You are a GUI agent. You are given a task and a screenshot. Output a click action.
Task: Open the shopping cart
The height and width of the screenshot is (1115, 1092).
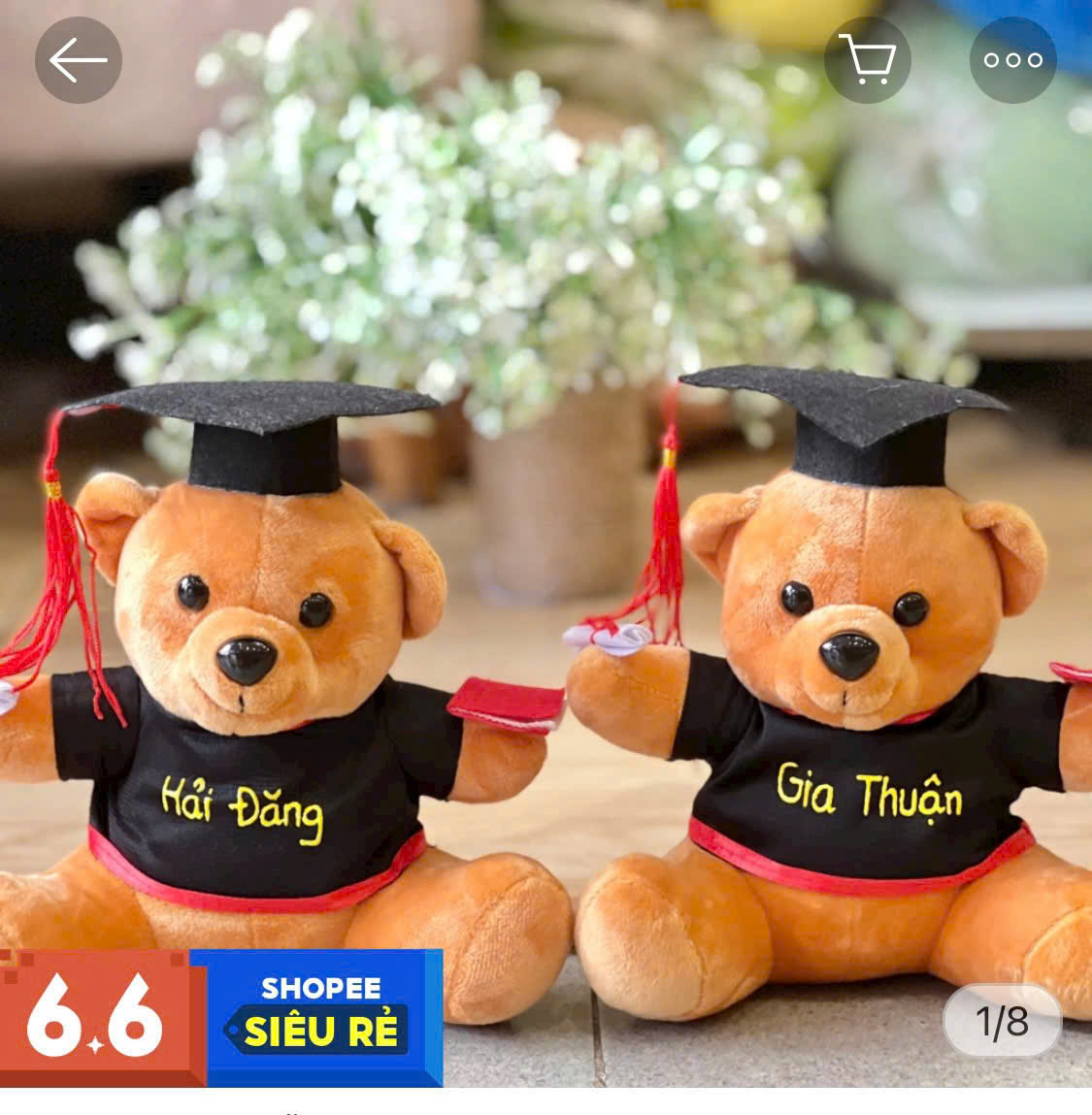click(x=867, y=60)
